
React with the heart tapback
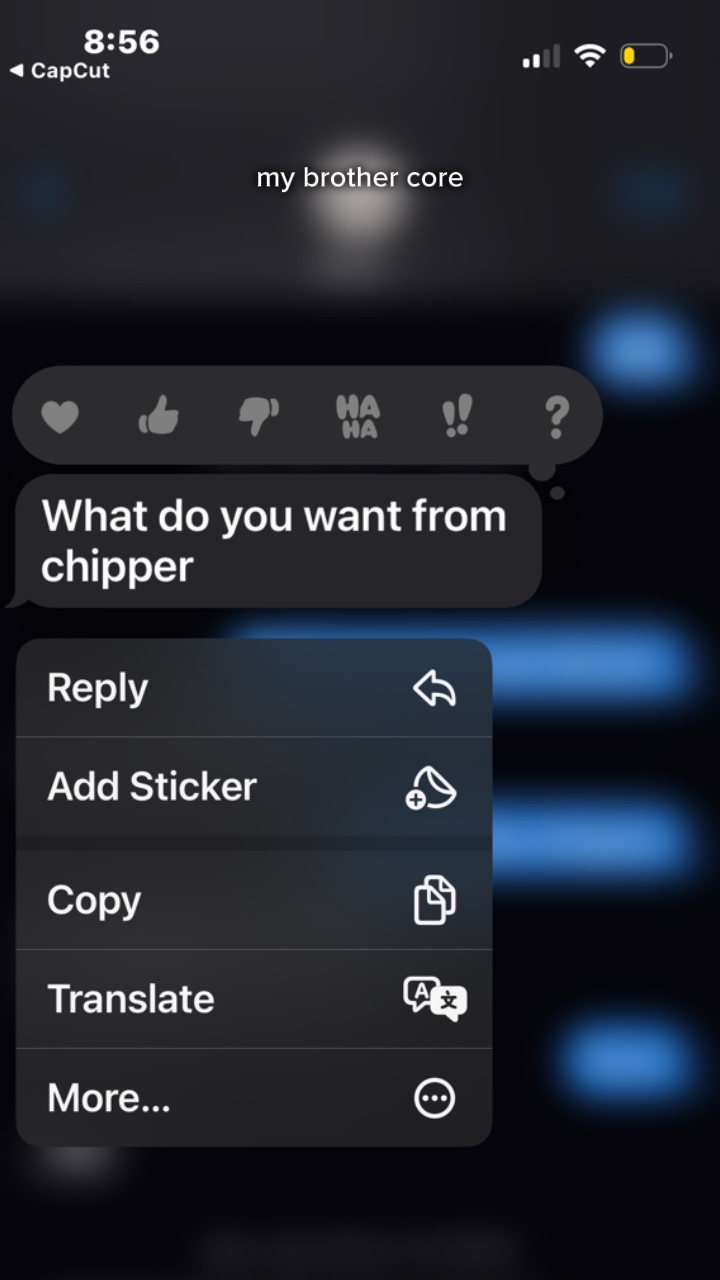tap(60, 415)
